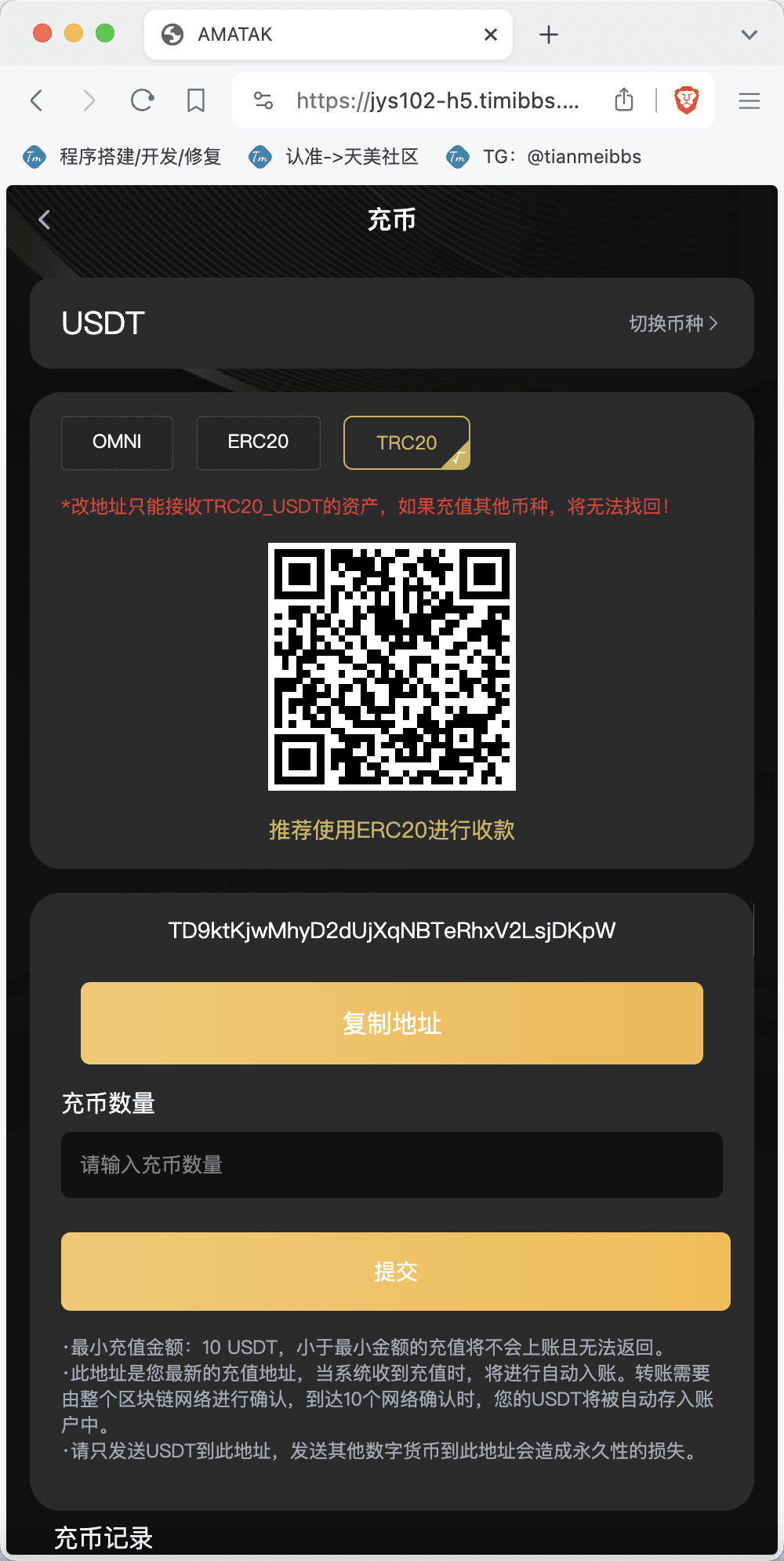Close the AMATAK browser tab
Image resolution: width=784 pixels, height=1561 pixels.
[491, 35]
